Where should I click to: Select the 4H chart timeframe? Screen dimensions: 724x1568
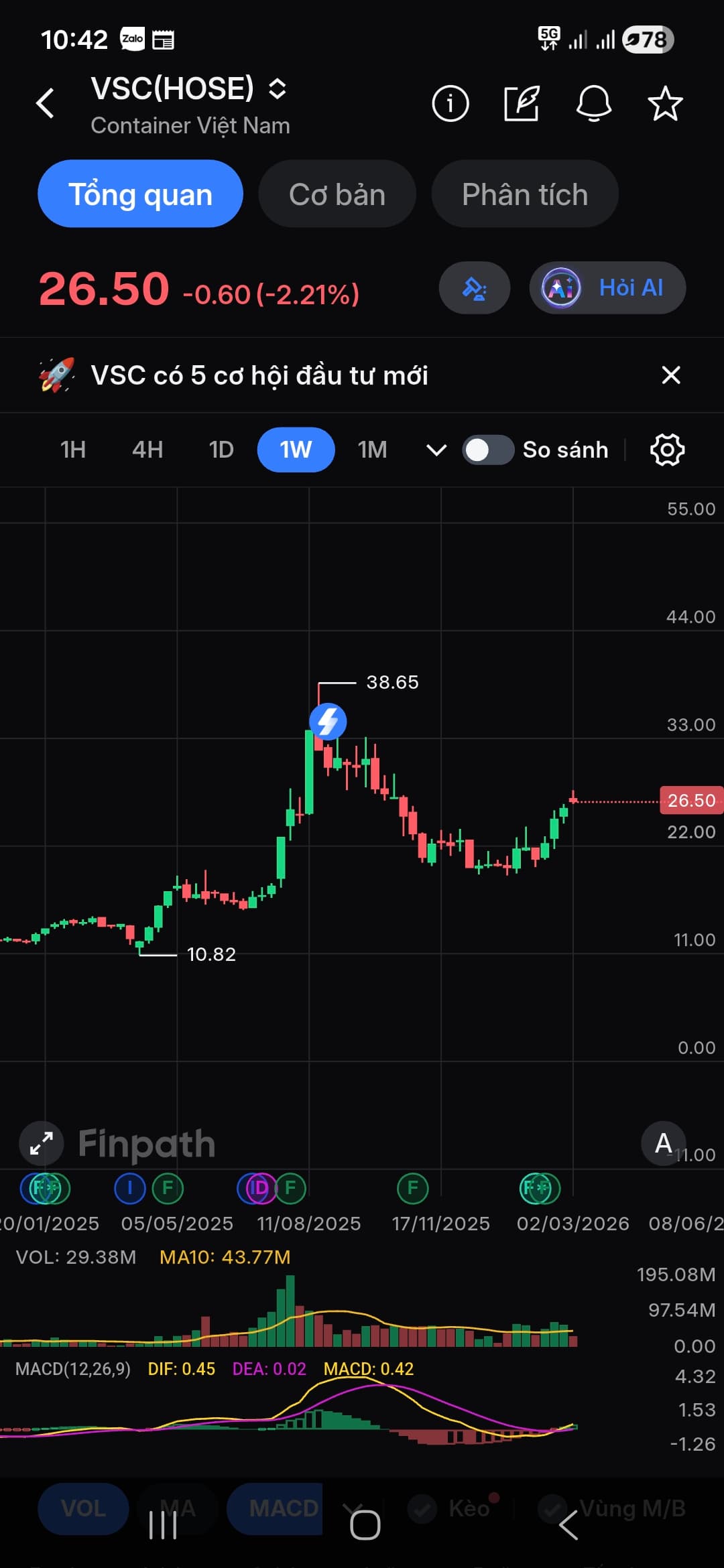147,450
